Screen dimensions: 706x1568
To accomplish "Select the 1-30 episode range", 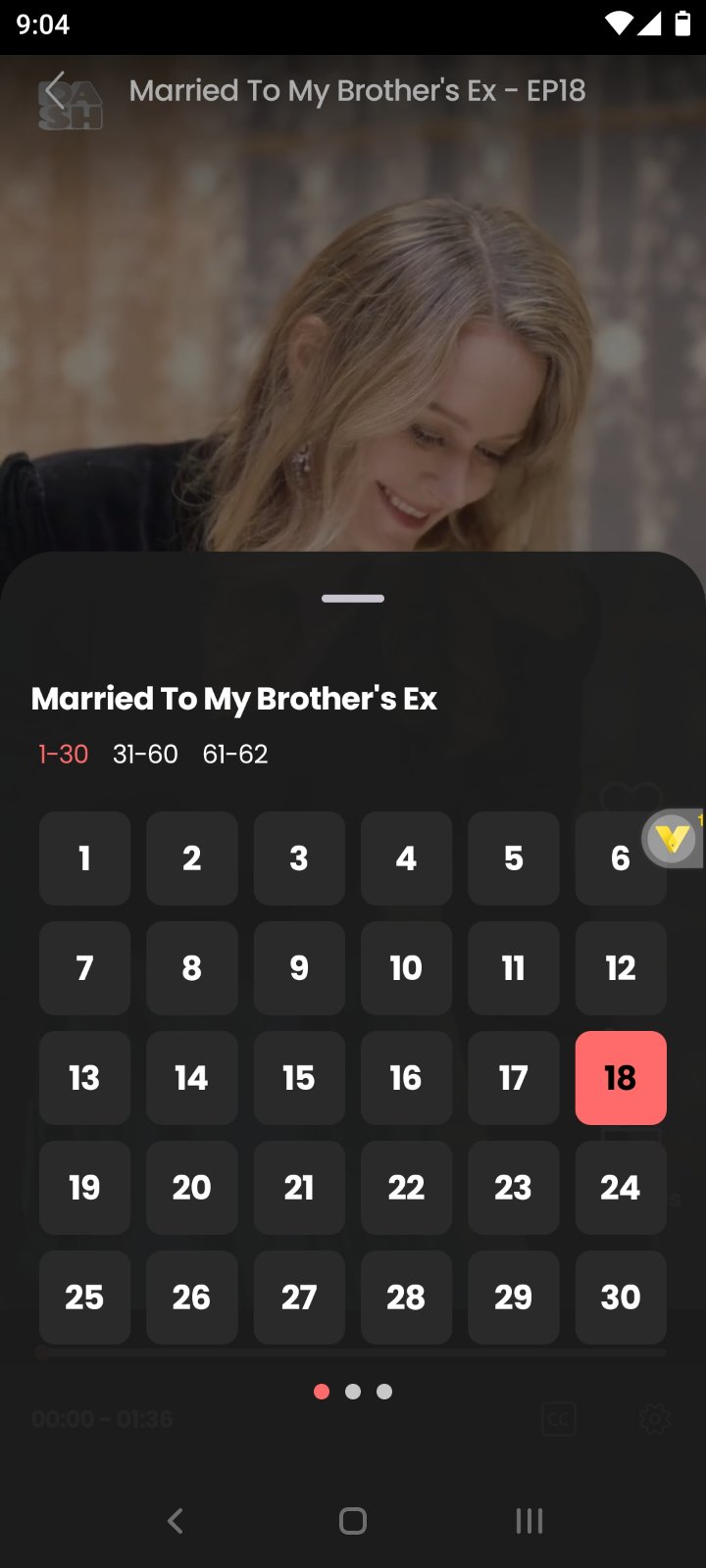I will 63,754.
